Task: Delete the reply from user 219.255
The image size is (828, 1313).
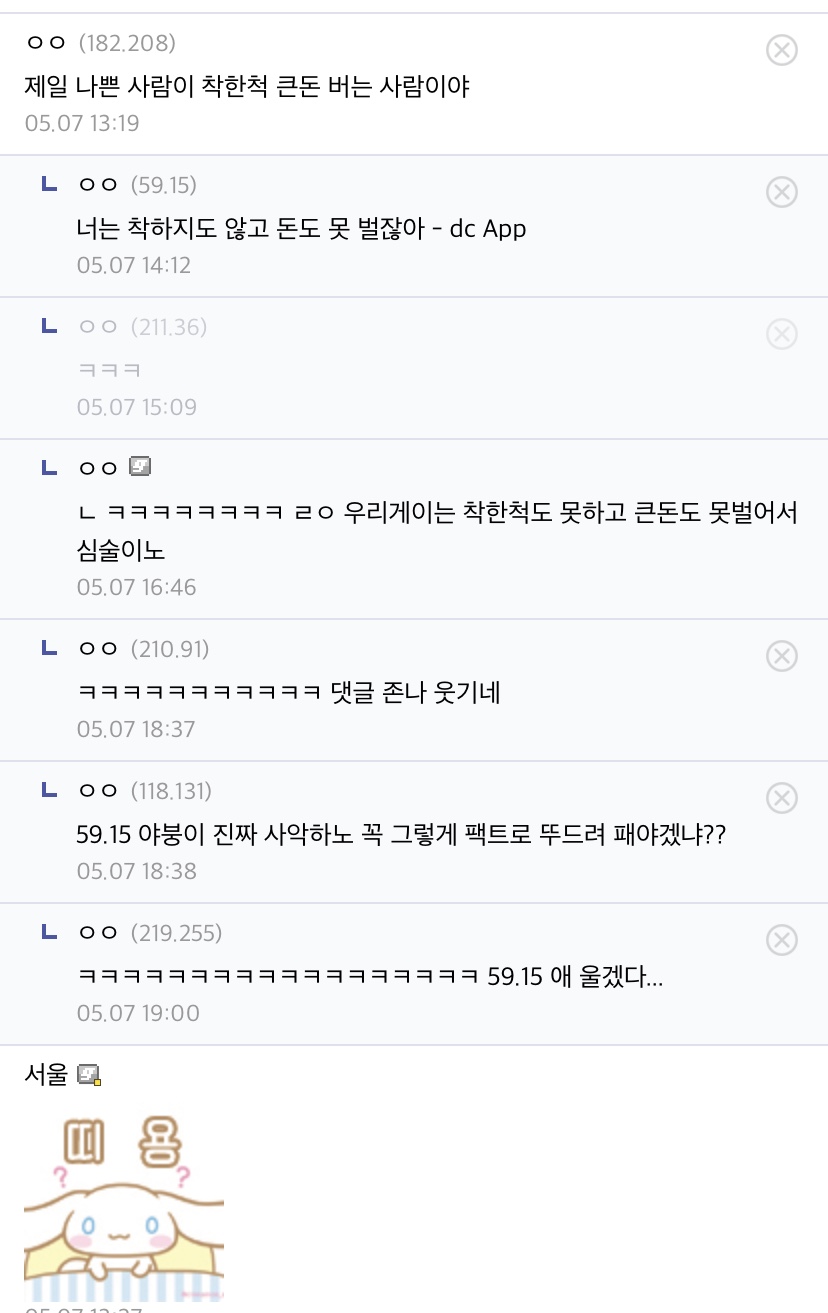Action: pos(781,939)
